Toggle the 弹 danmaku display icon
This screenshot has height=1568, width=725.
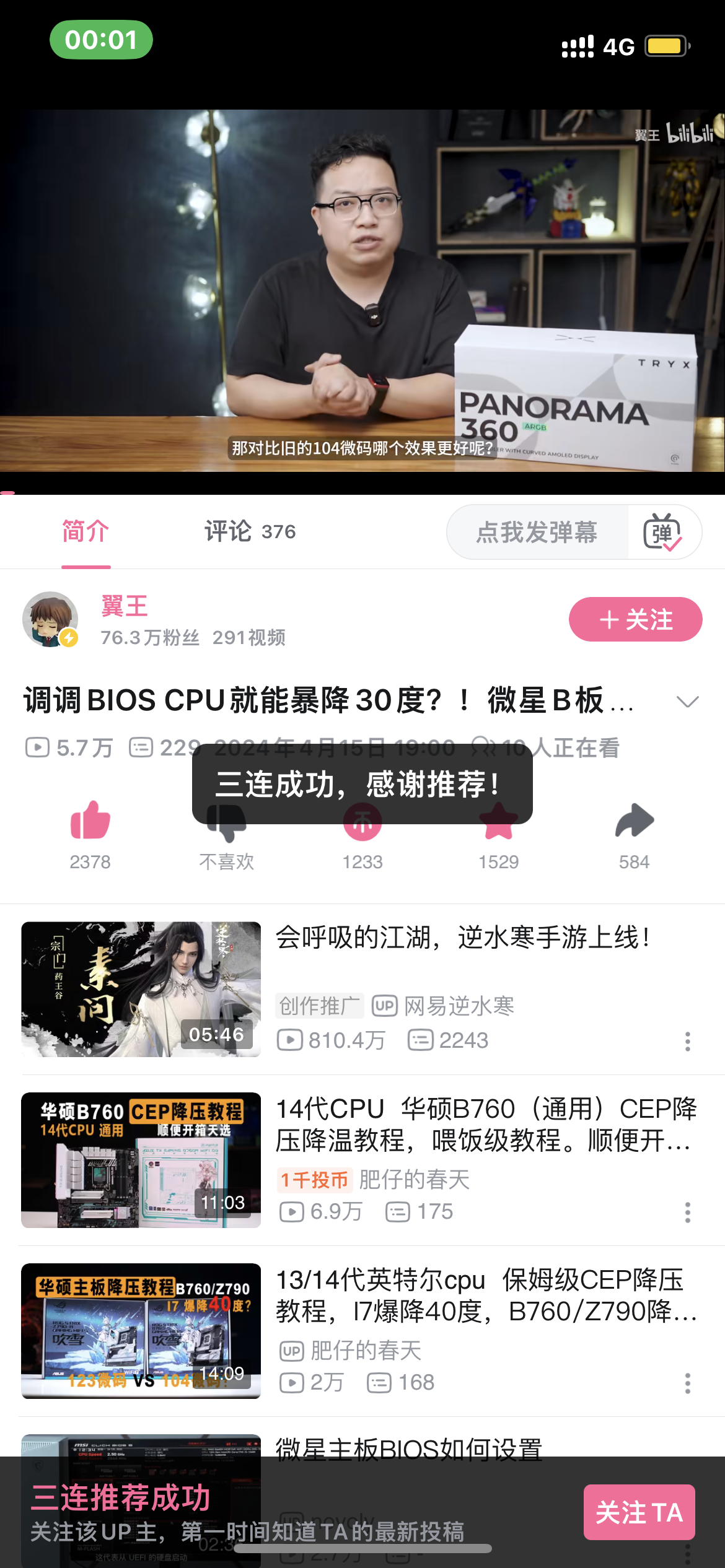662,532
